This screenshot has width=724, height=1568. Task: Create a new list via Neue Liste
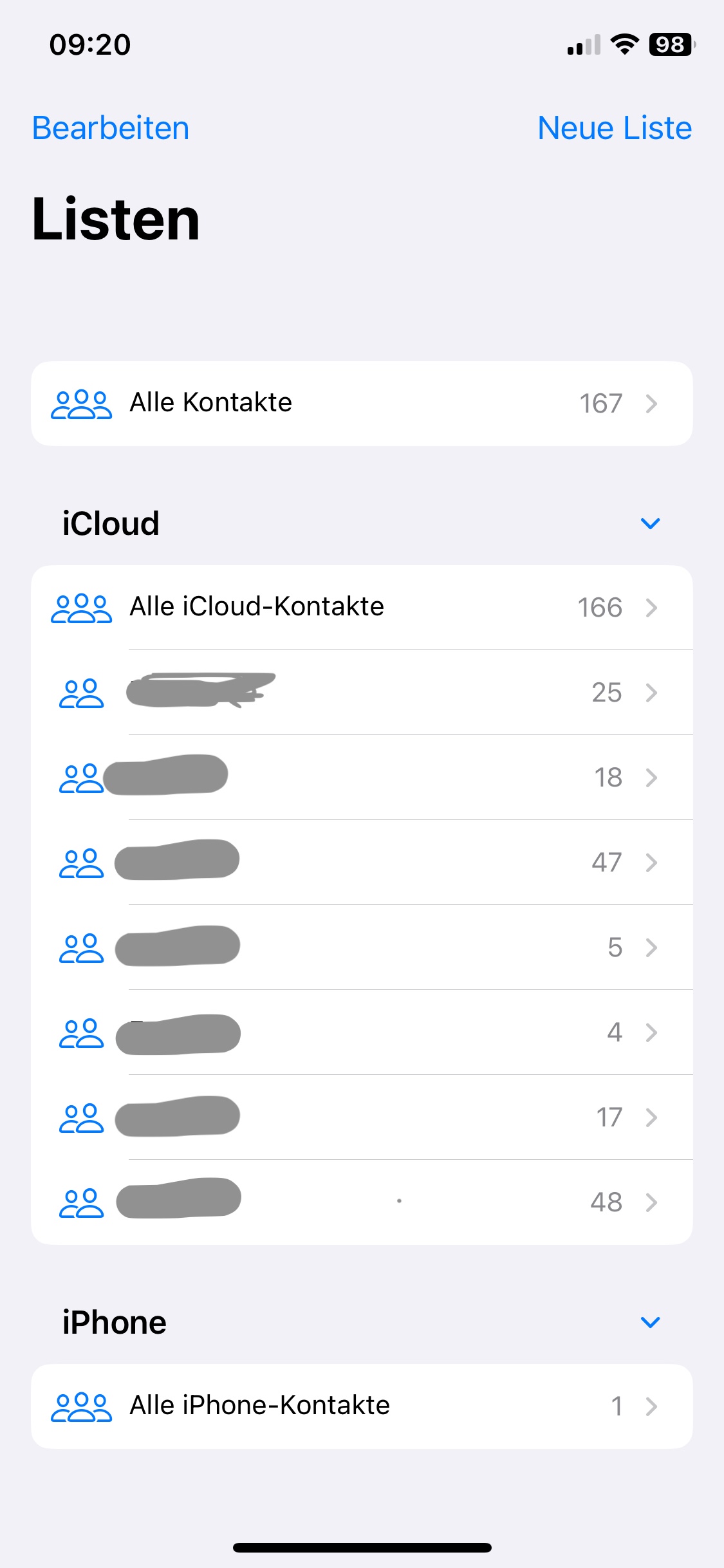tap(614, 128)
